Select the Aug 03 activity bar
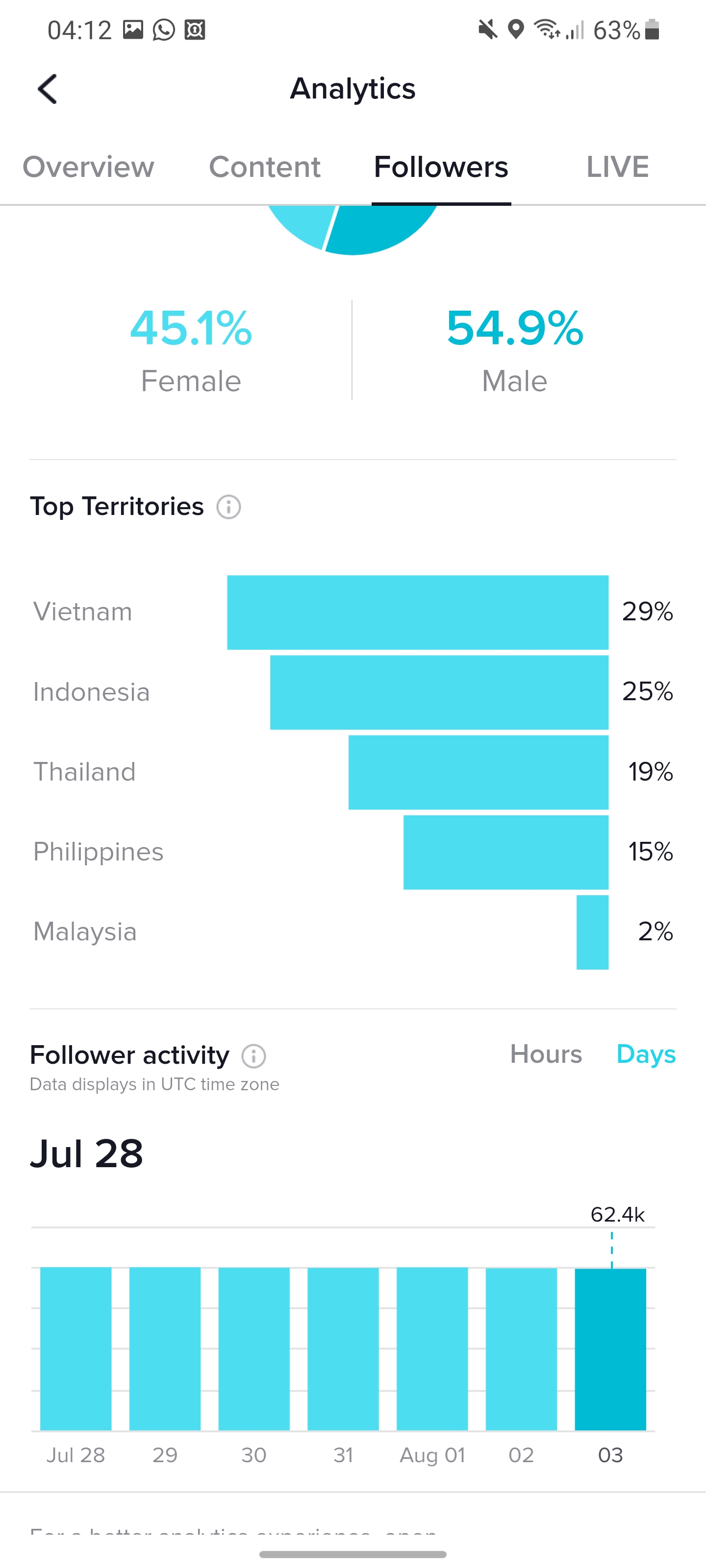This screenshot has height=1568, width=706. [x=610, y=1349]
